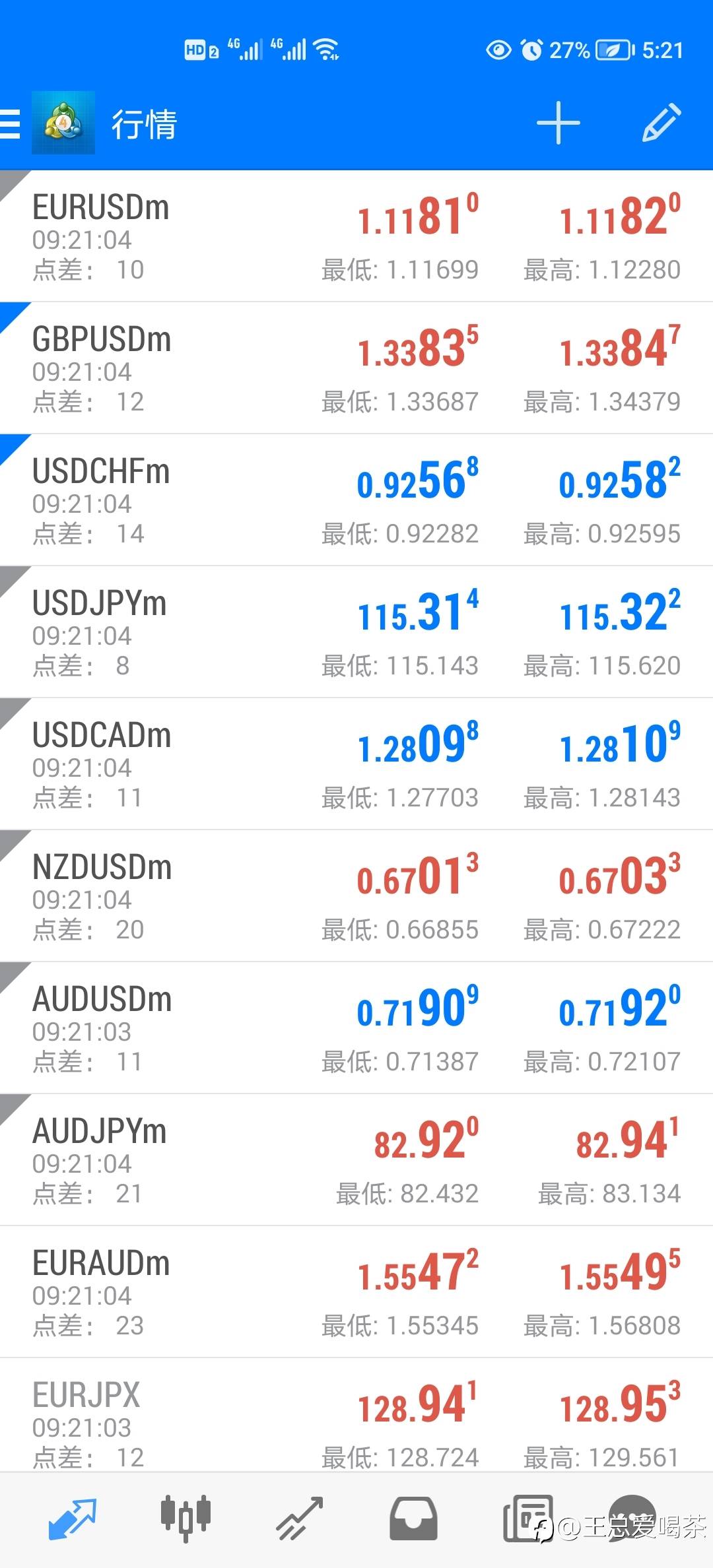Open the news tab in bottom bar
Image resolution: width=713 pixels, height=1568 pixels.
[x=528, y=1519]
